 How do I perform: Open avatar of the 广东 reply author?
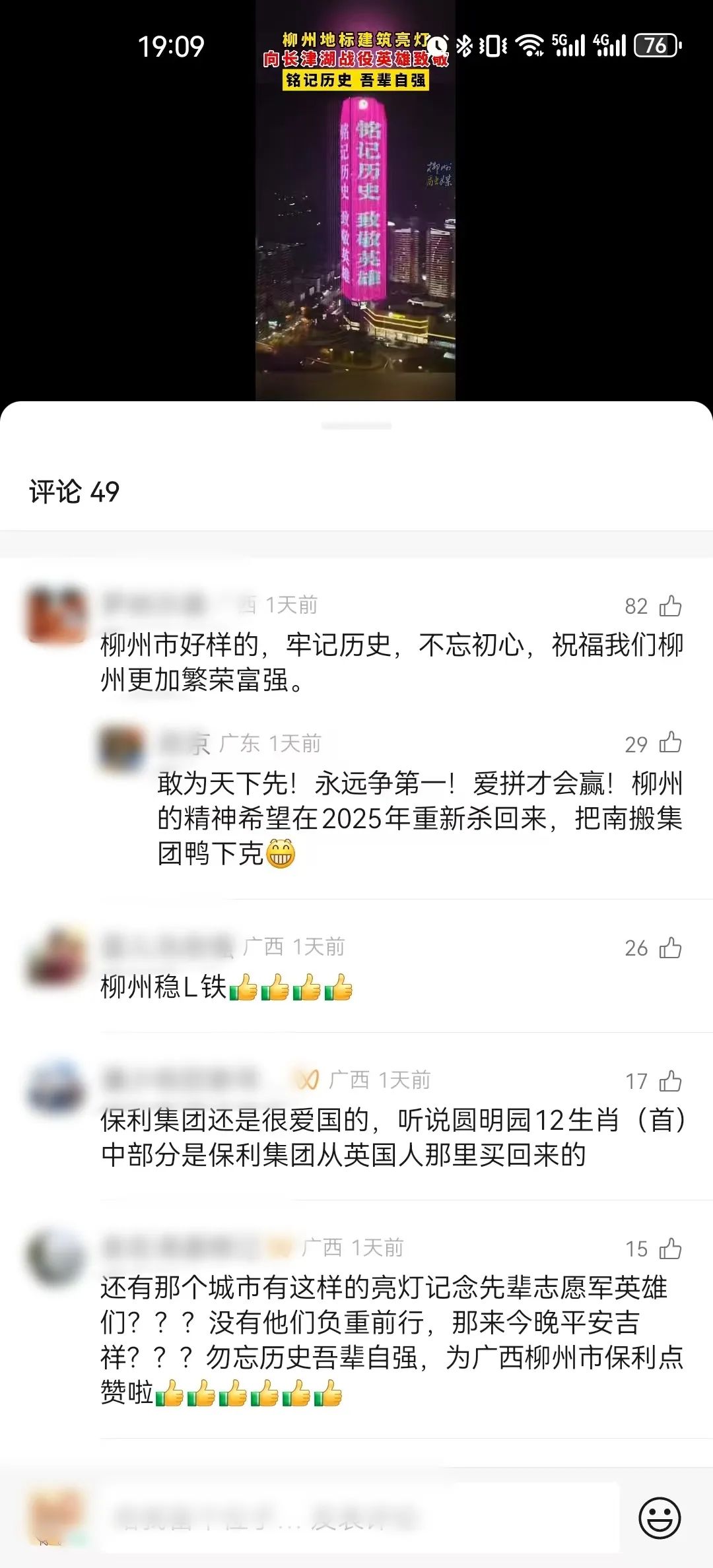click(x=121, y=749)
